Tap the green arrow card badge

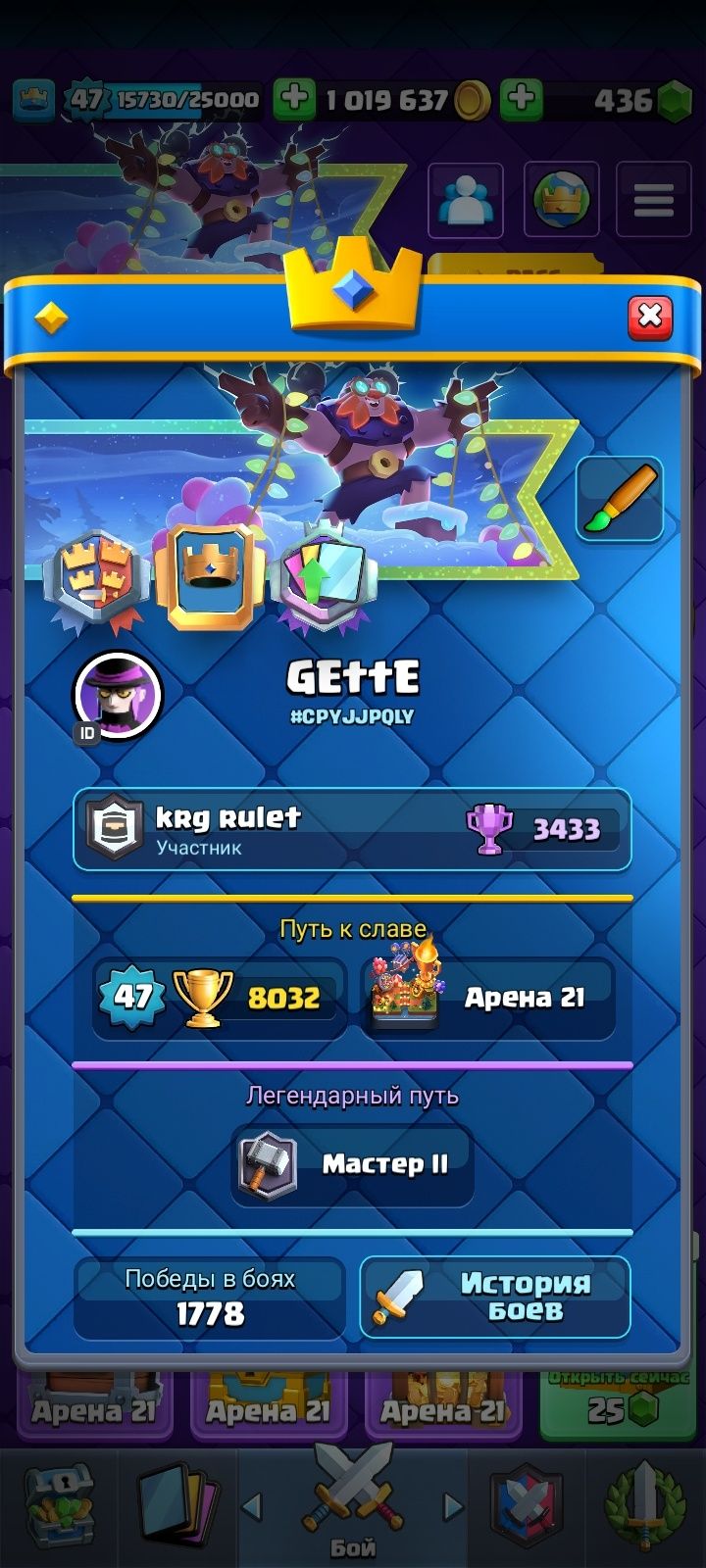pyautogui.click(x=325, y=581)
